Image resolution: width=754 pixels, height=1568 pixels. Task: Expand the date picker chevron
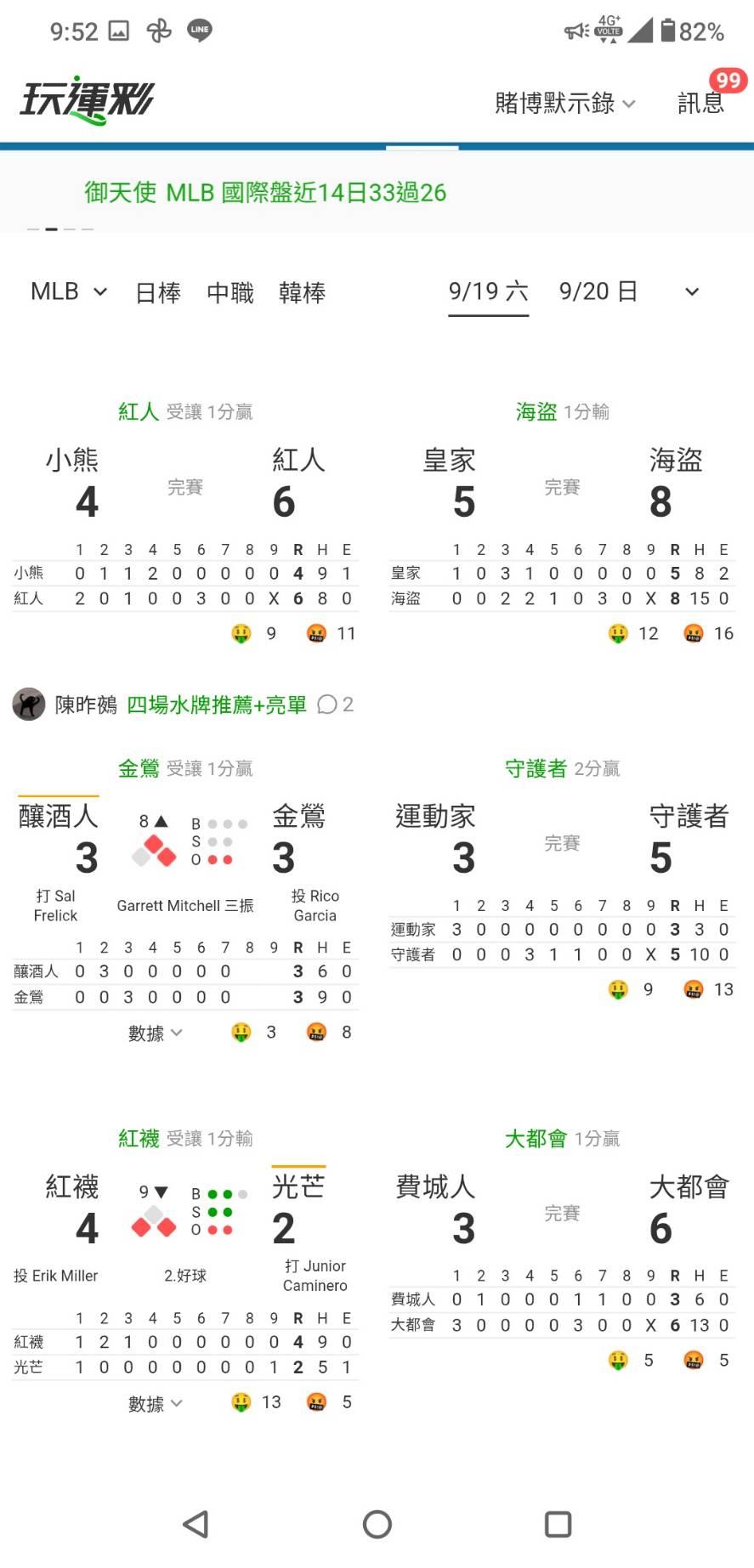692,292
